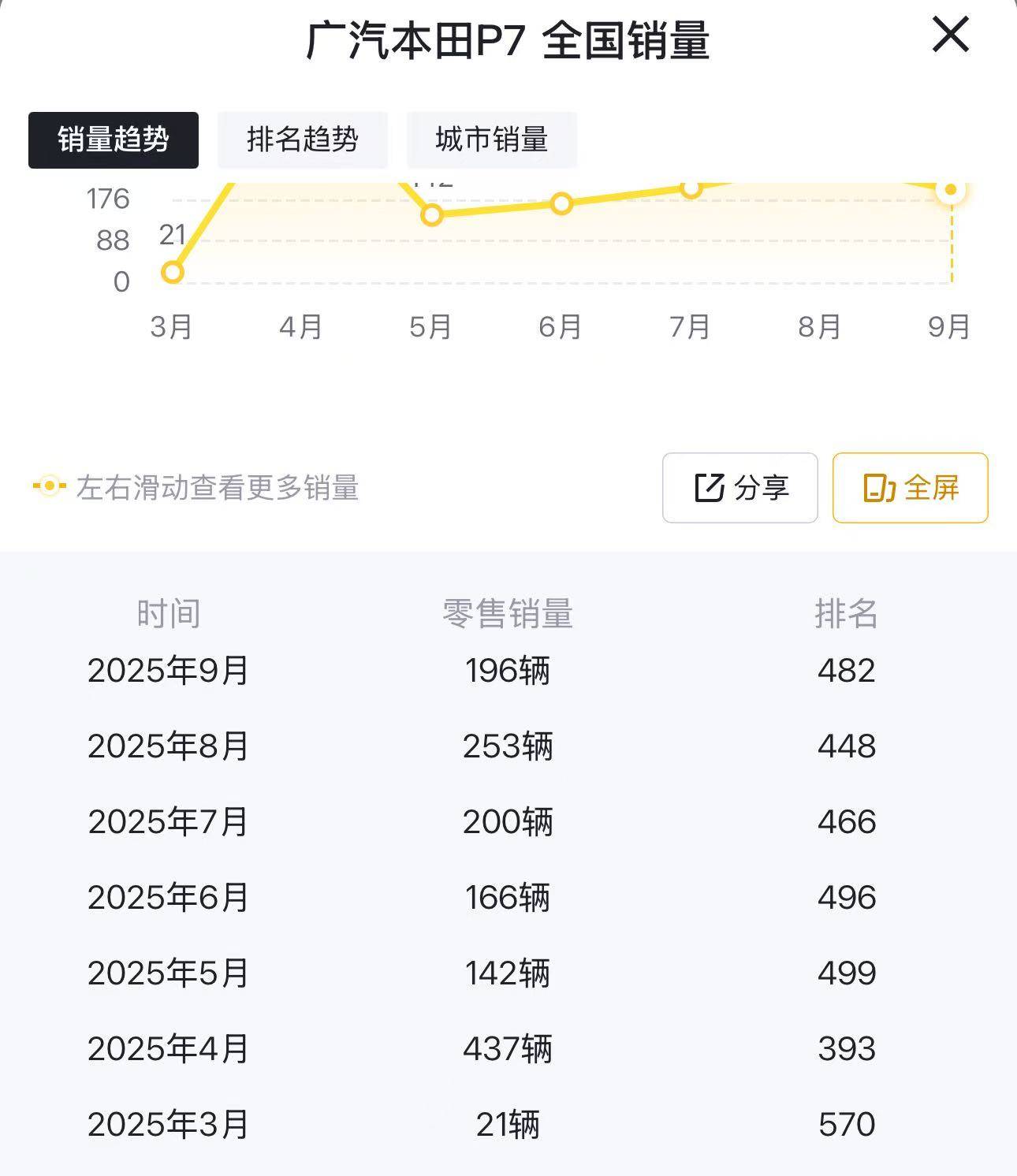The height and width of the screenshot is (1176, 1017).
Task: Select the May data point on the chart
Action: point(431,214)
